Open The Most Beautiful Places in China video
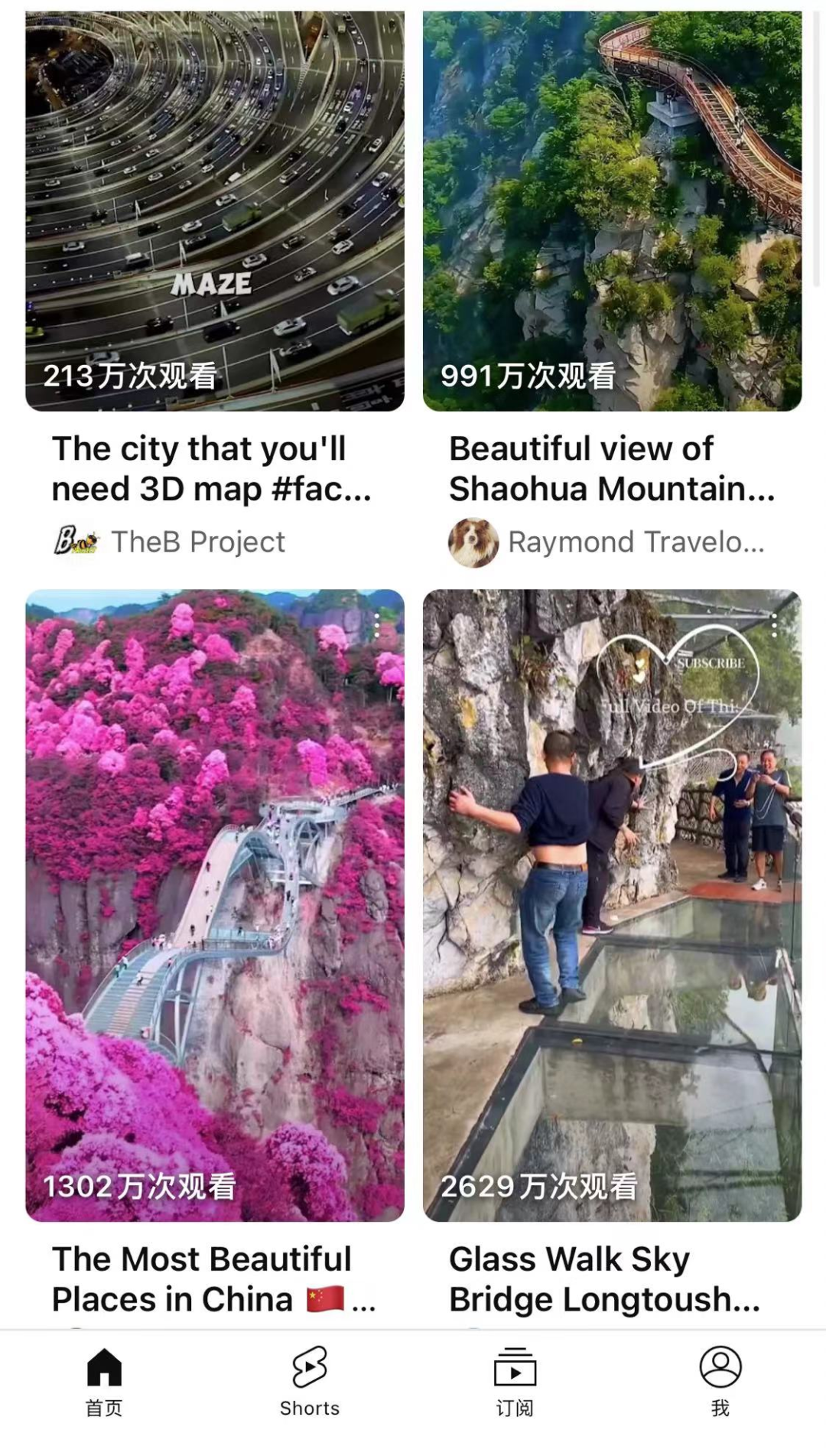 (x=215, y=905)
